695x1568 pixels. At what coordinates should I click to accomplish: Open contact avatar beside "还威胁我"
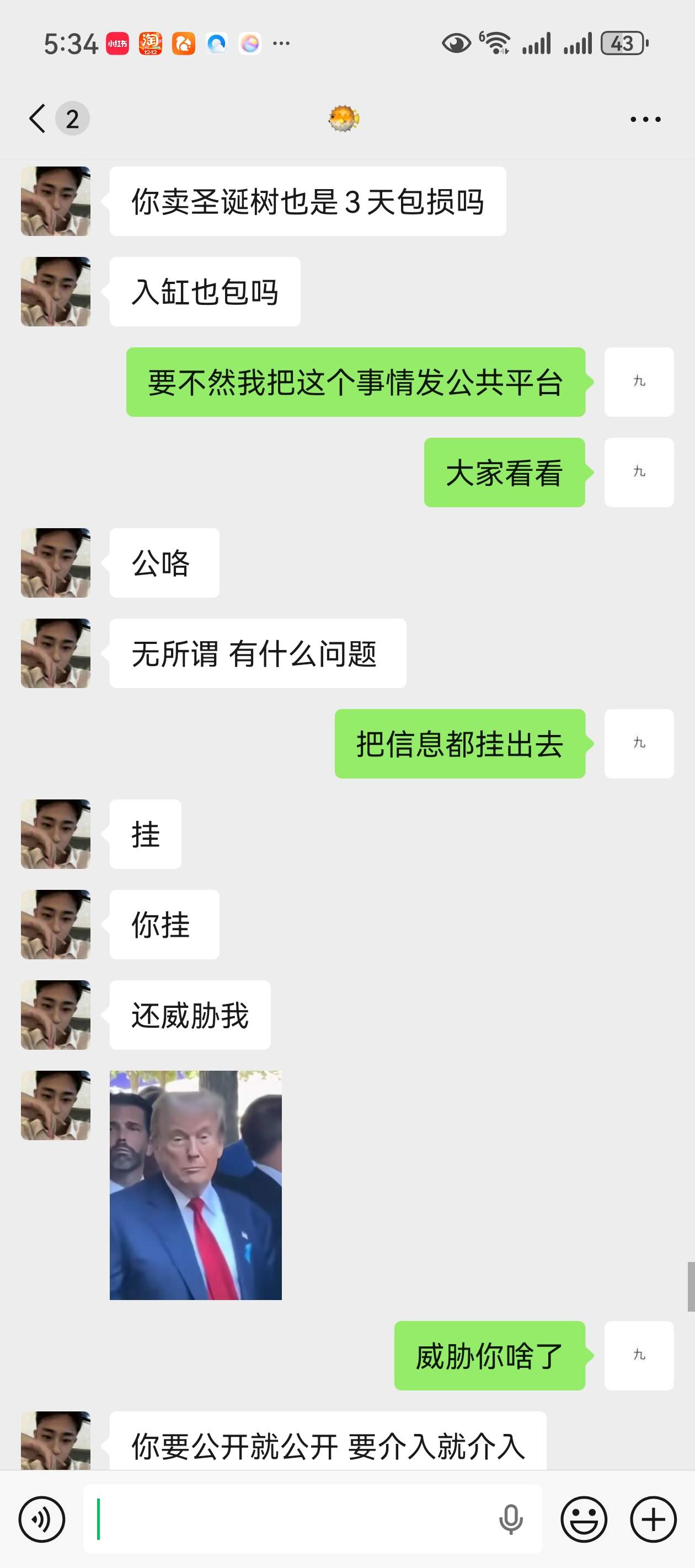[55, 1014]
